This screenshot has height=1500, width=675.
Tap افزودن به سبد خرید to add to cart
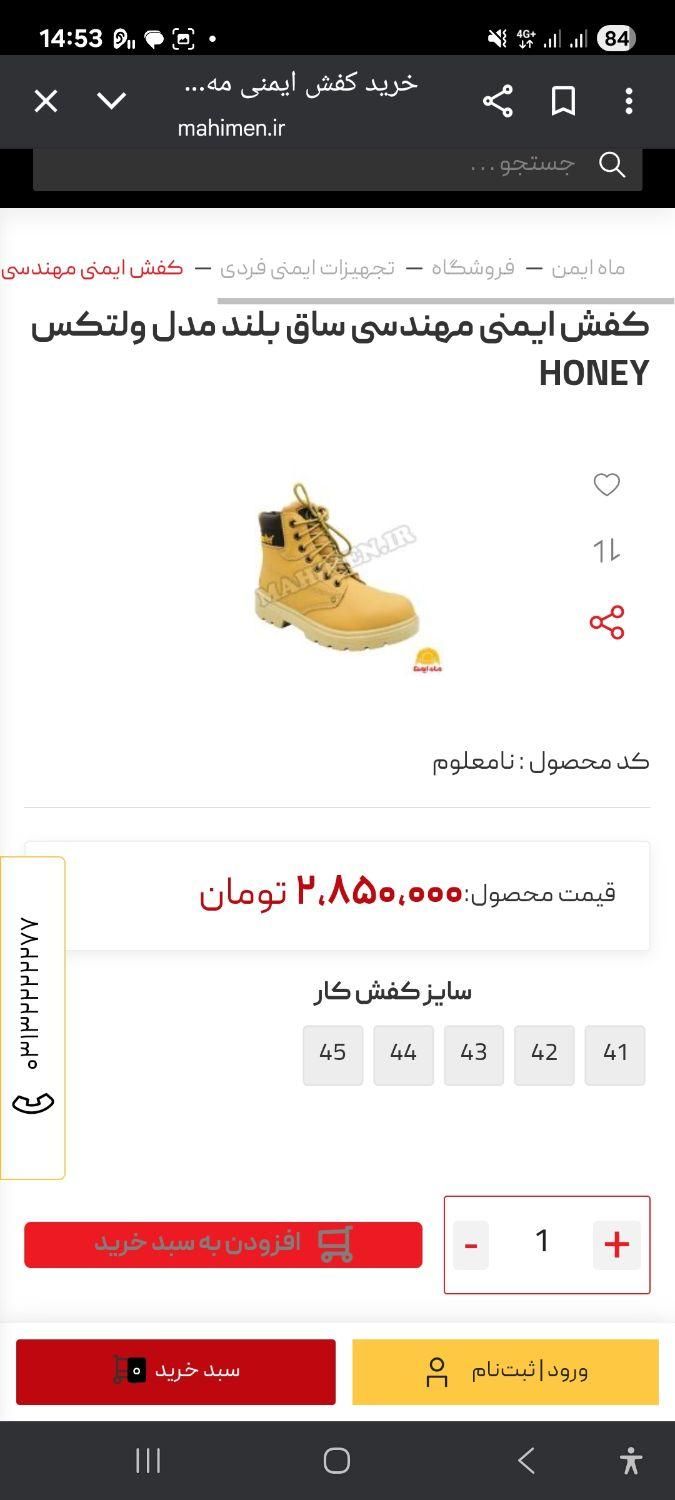pyautogui.click(x=223, y=1244)
